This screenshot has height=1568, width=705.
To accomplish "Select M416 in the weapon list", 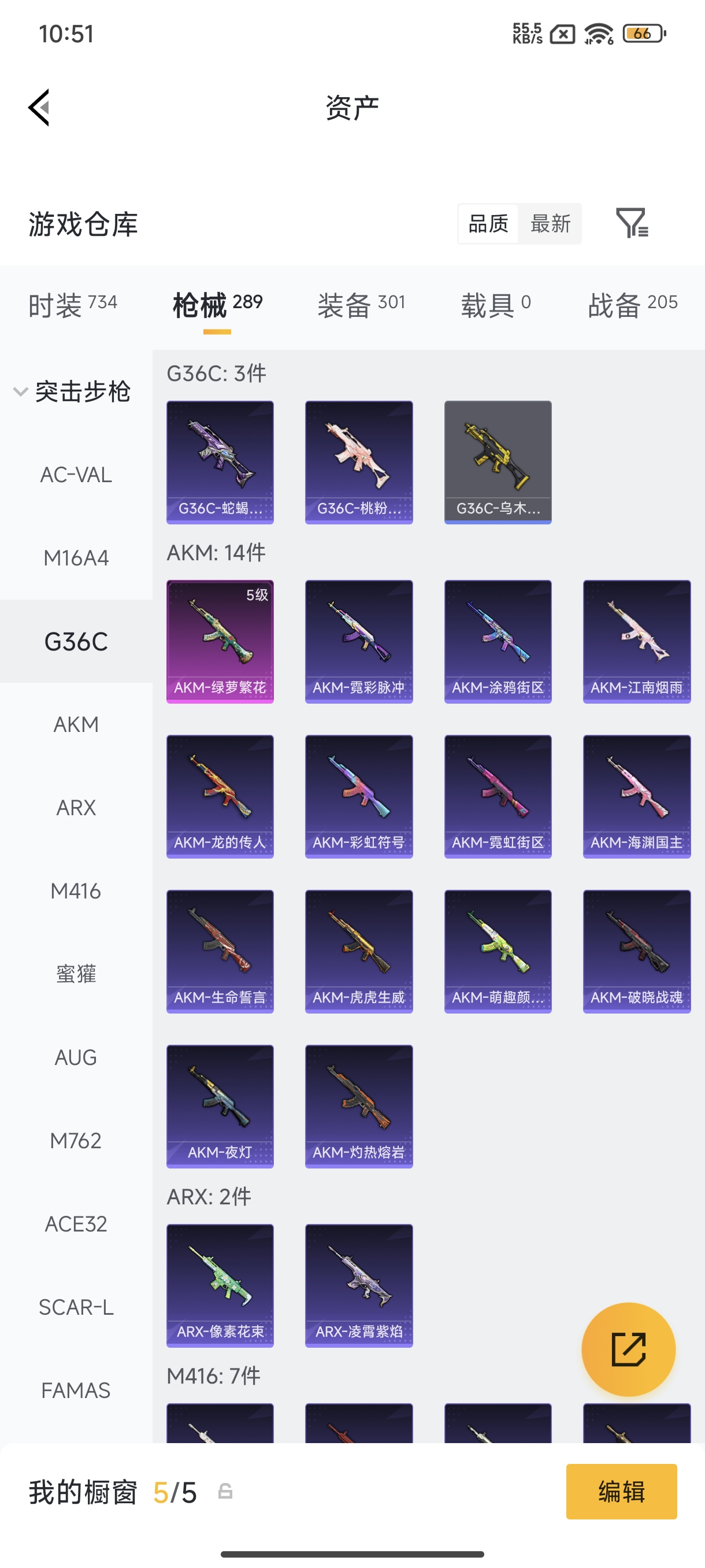I will 76,891.
